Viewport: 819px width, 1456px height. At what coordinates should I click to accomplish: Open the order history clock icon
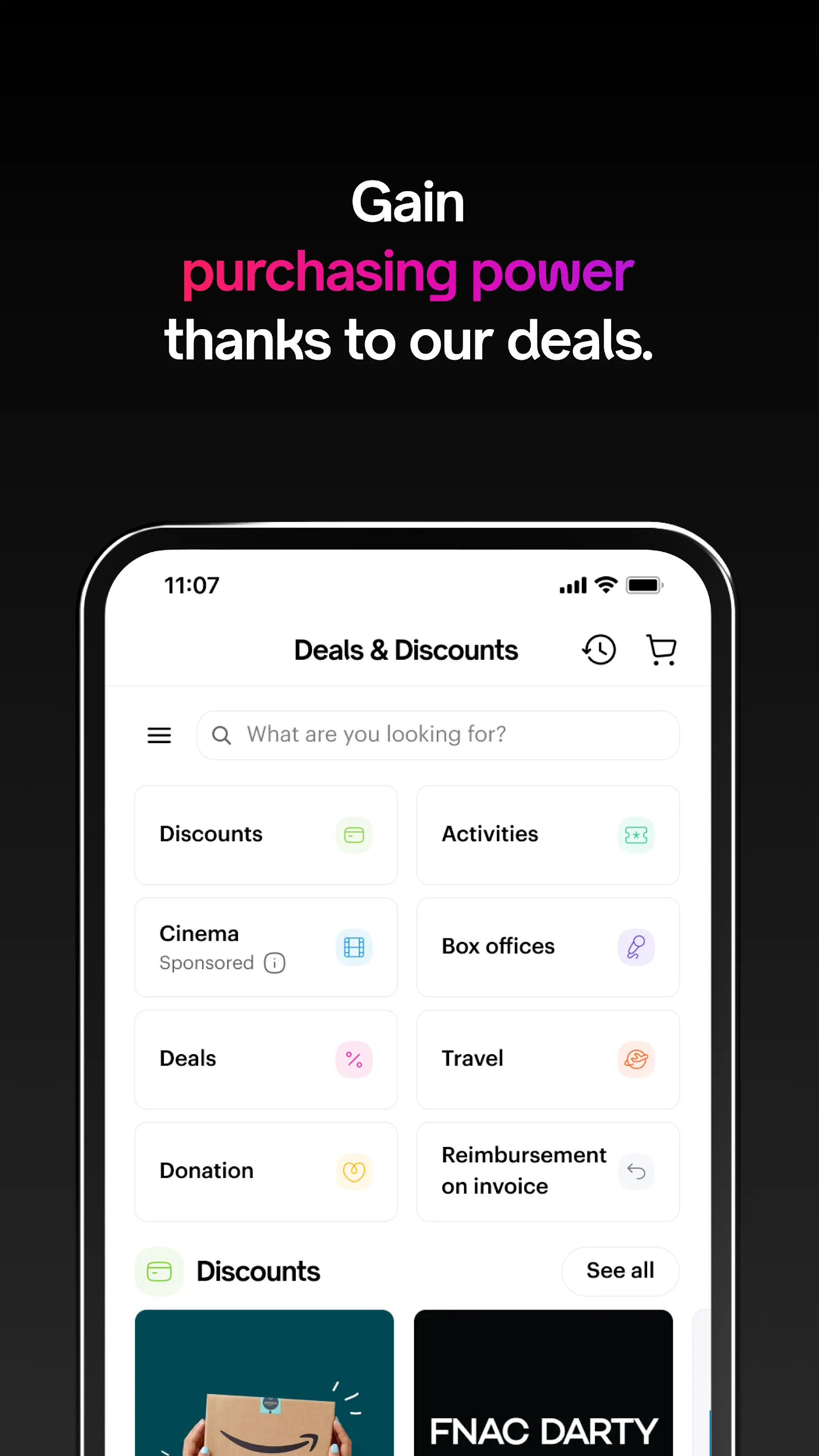coord(598,650)
